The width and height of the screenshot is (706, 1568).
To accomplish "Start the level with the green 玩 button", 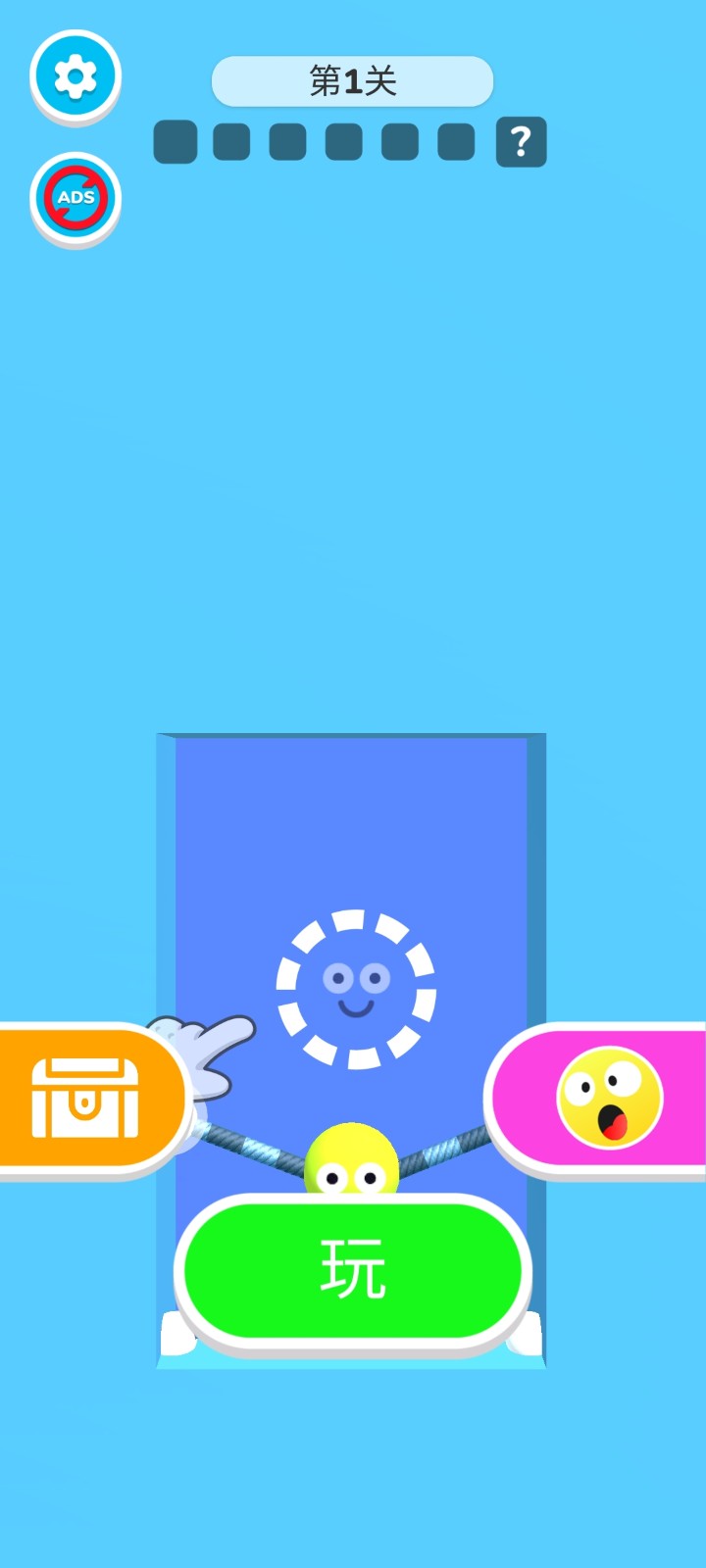I will (353, 1270).
